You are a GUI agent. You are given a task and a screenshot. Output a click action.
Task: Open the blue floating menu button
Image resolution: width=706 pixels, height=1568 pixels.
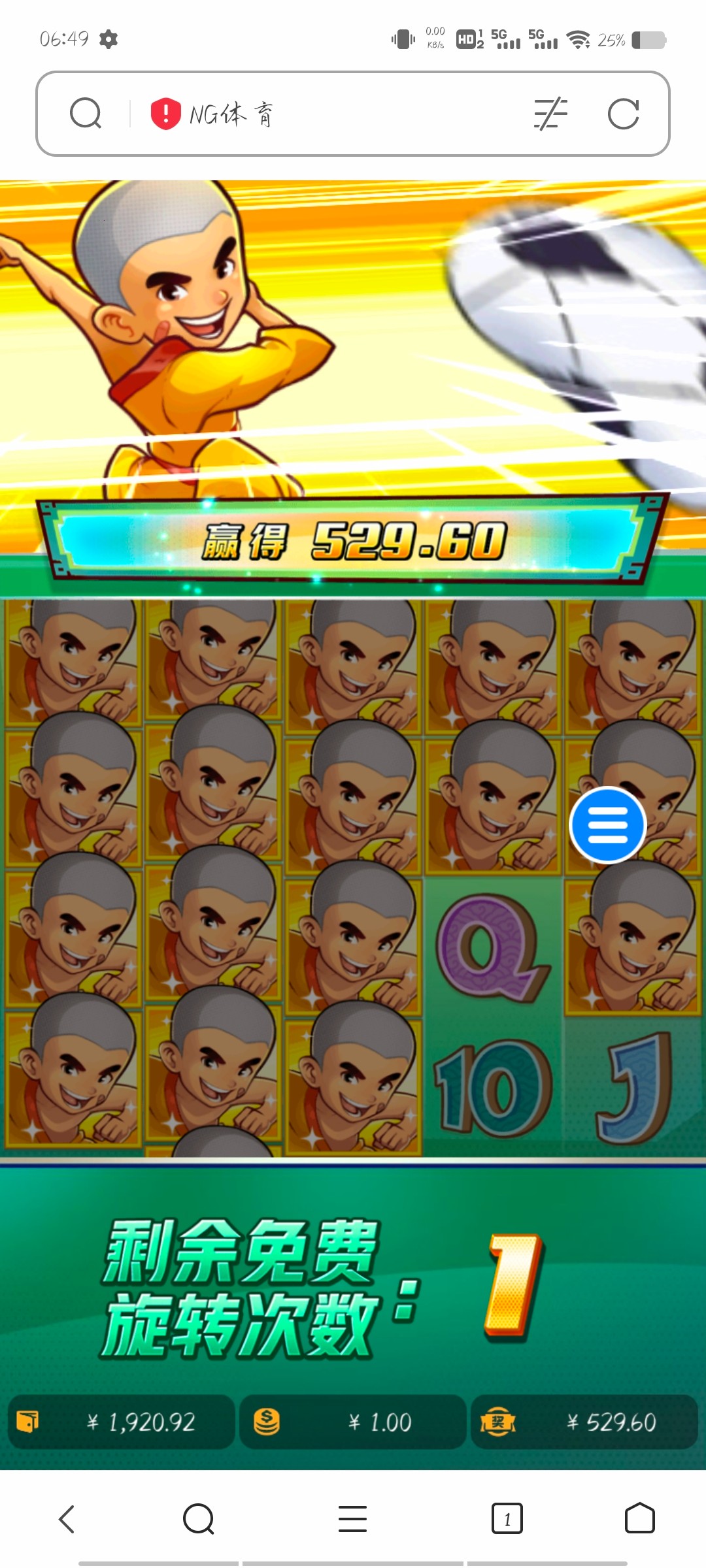tap(608, 825)
